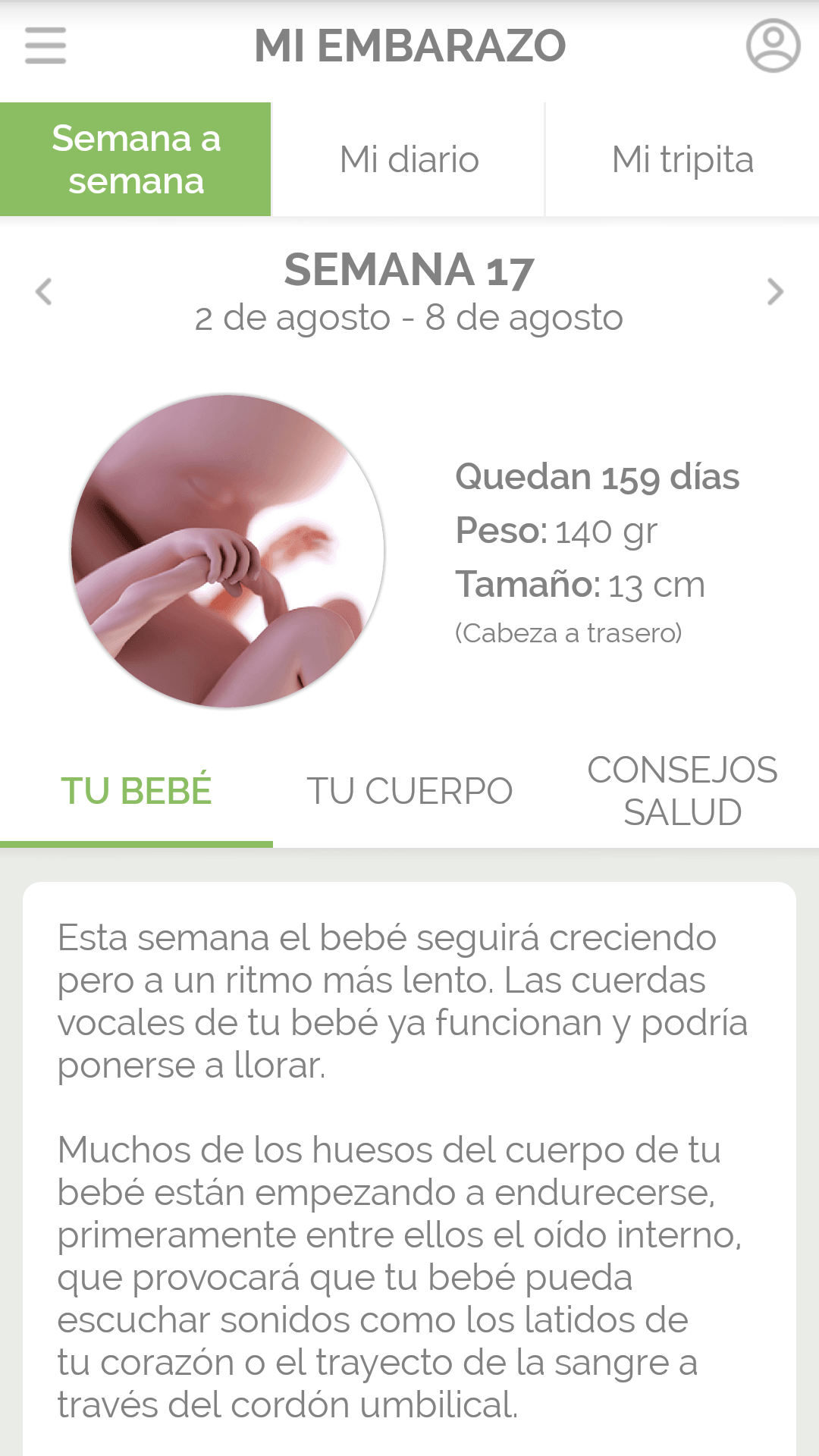Switch to the Mi diario tab
The height and width of the screenshot is (1456, 819).
409,159
